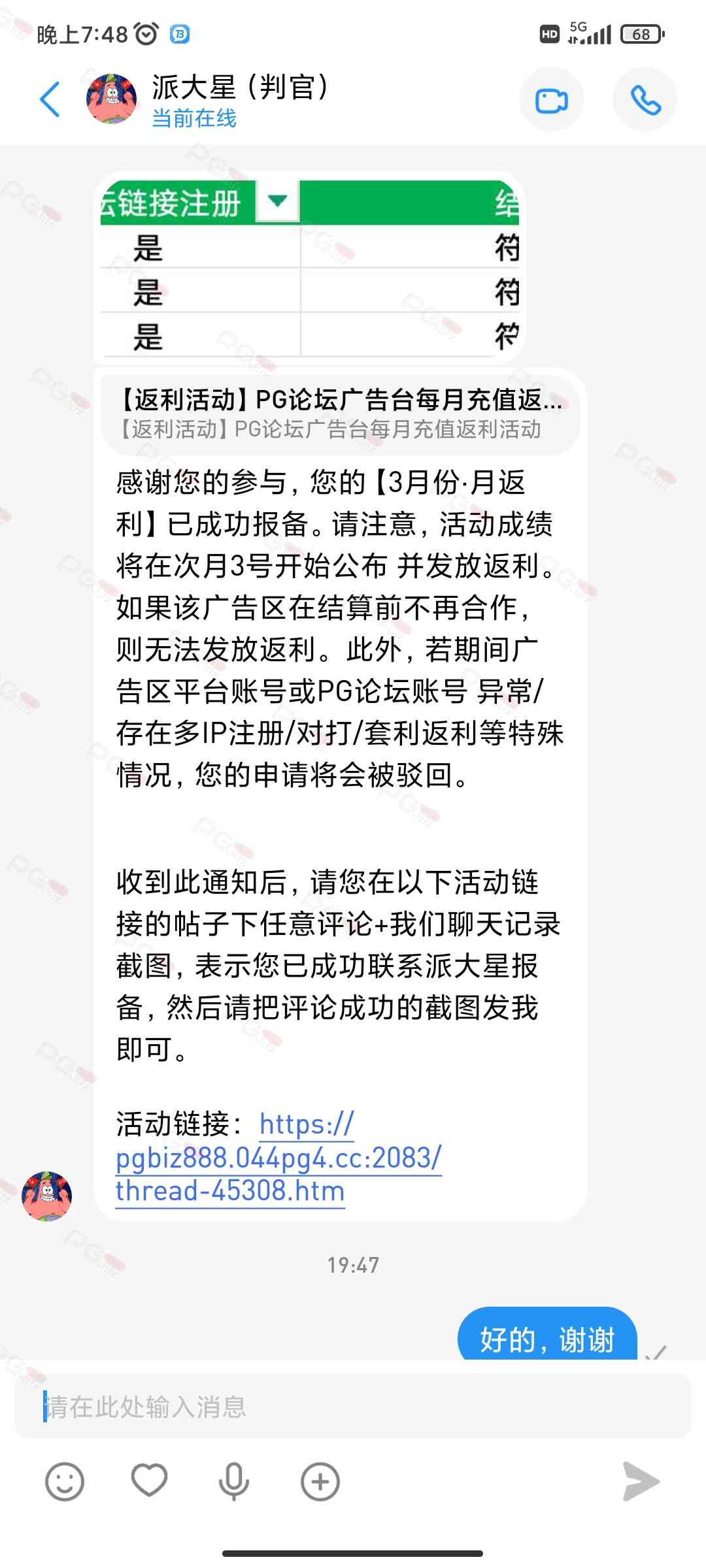Open the pgbiz888 thread-45308 activity link
Screen dimensions: 706x1568
pos(278,1158)
